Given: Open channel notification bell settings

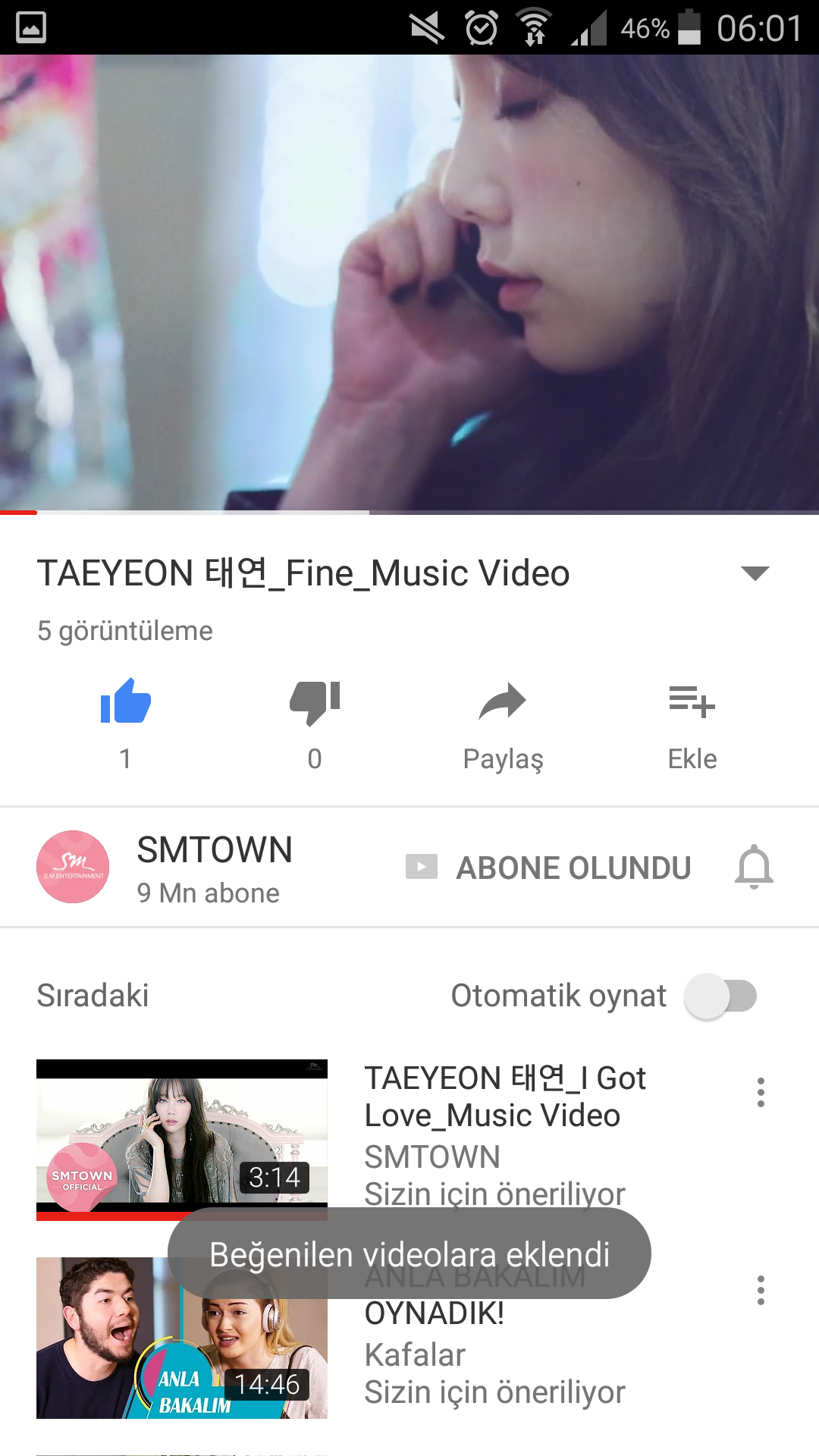Looking at the screenshot, I should tap(754, 867).
